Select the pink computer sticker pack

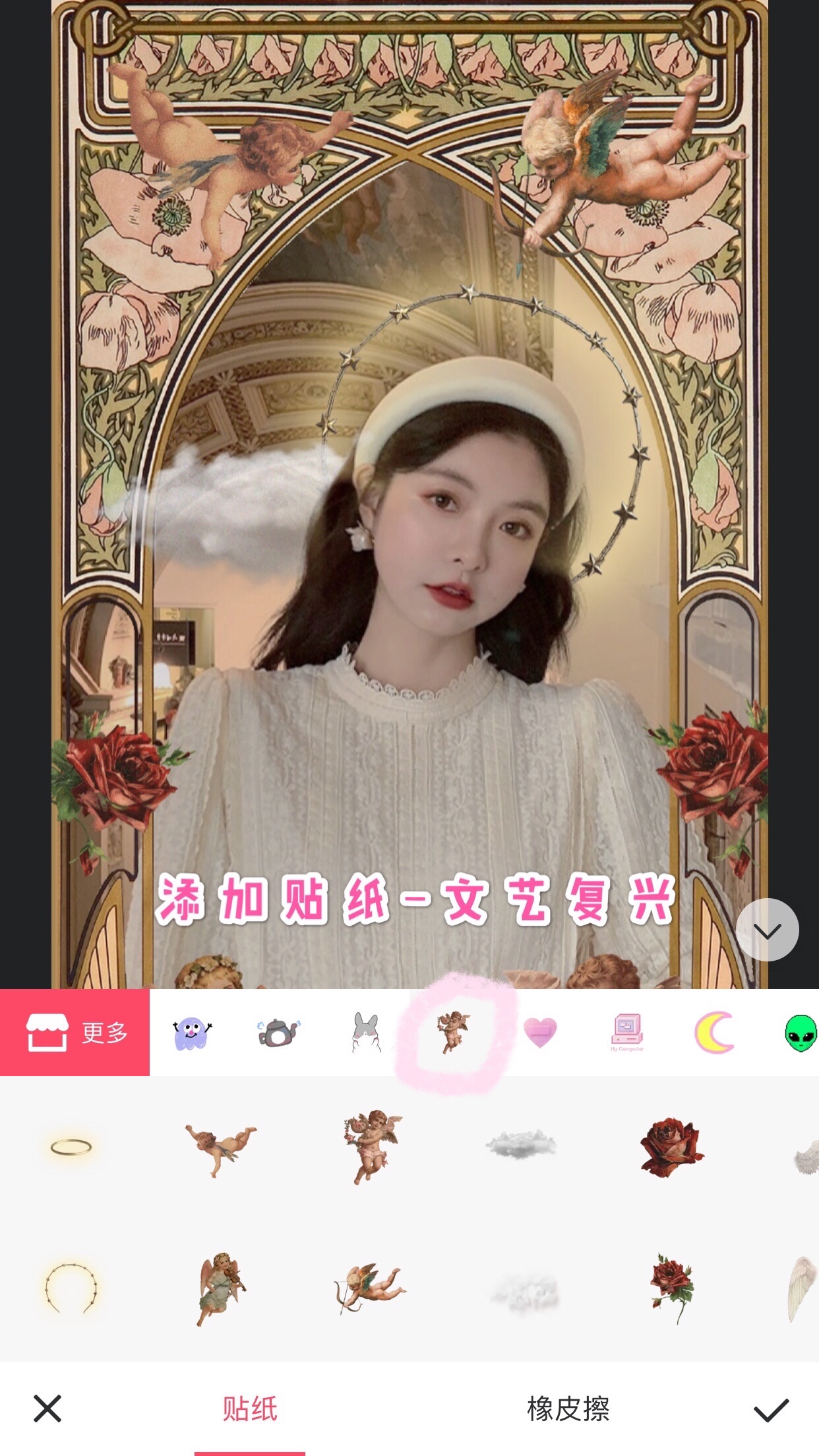pyautogui.click(x=626, y=1033)
